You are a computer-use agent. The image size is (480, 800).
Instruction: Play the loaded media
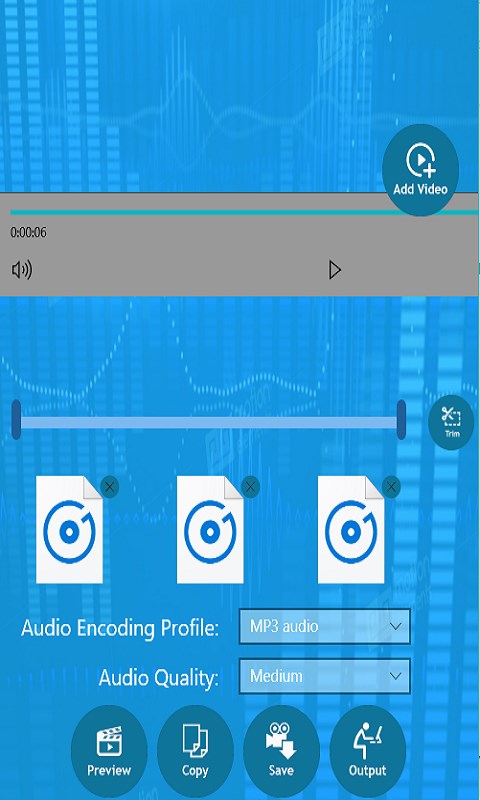point(335,270)
